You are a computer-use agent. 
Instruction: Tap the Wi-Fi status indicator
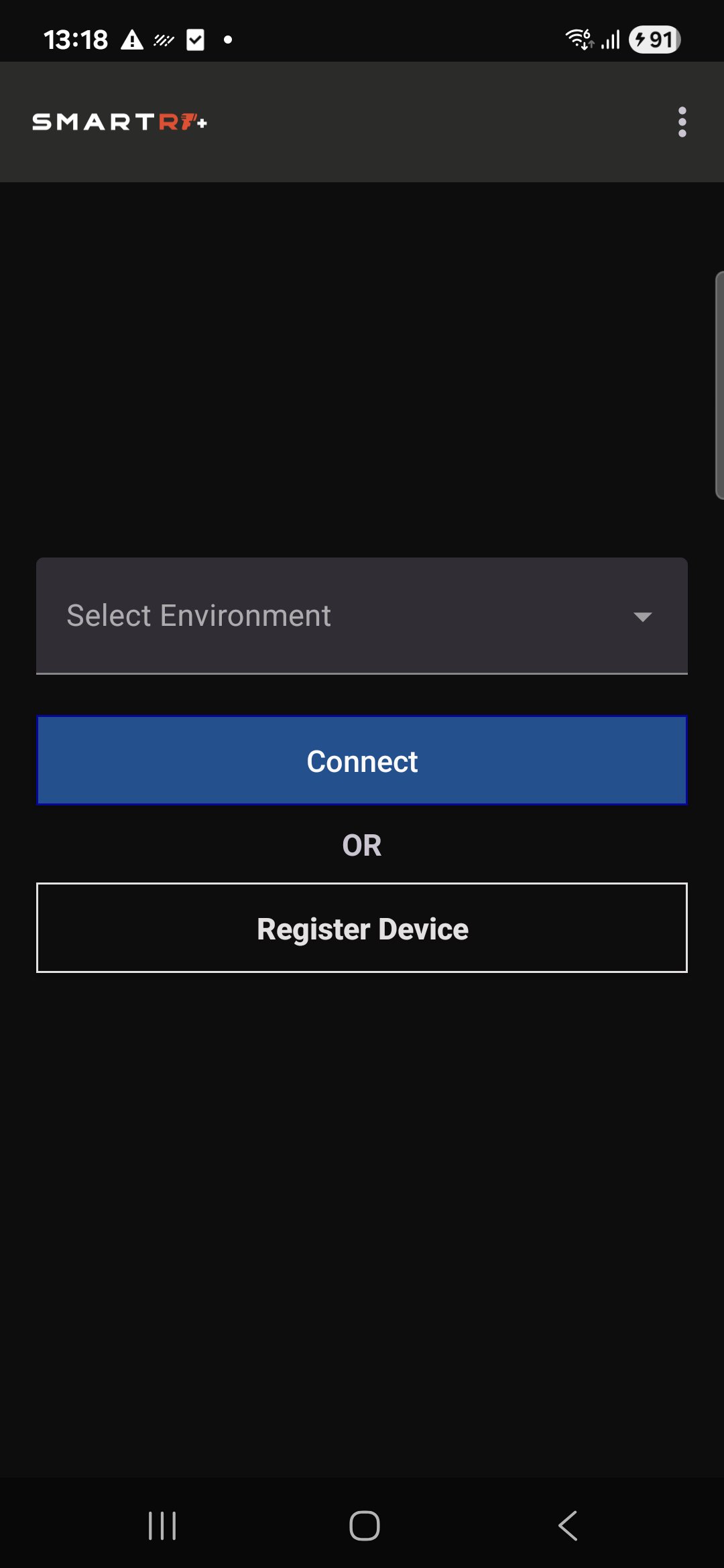coord(578,39)
